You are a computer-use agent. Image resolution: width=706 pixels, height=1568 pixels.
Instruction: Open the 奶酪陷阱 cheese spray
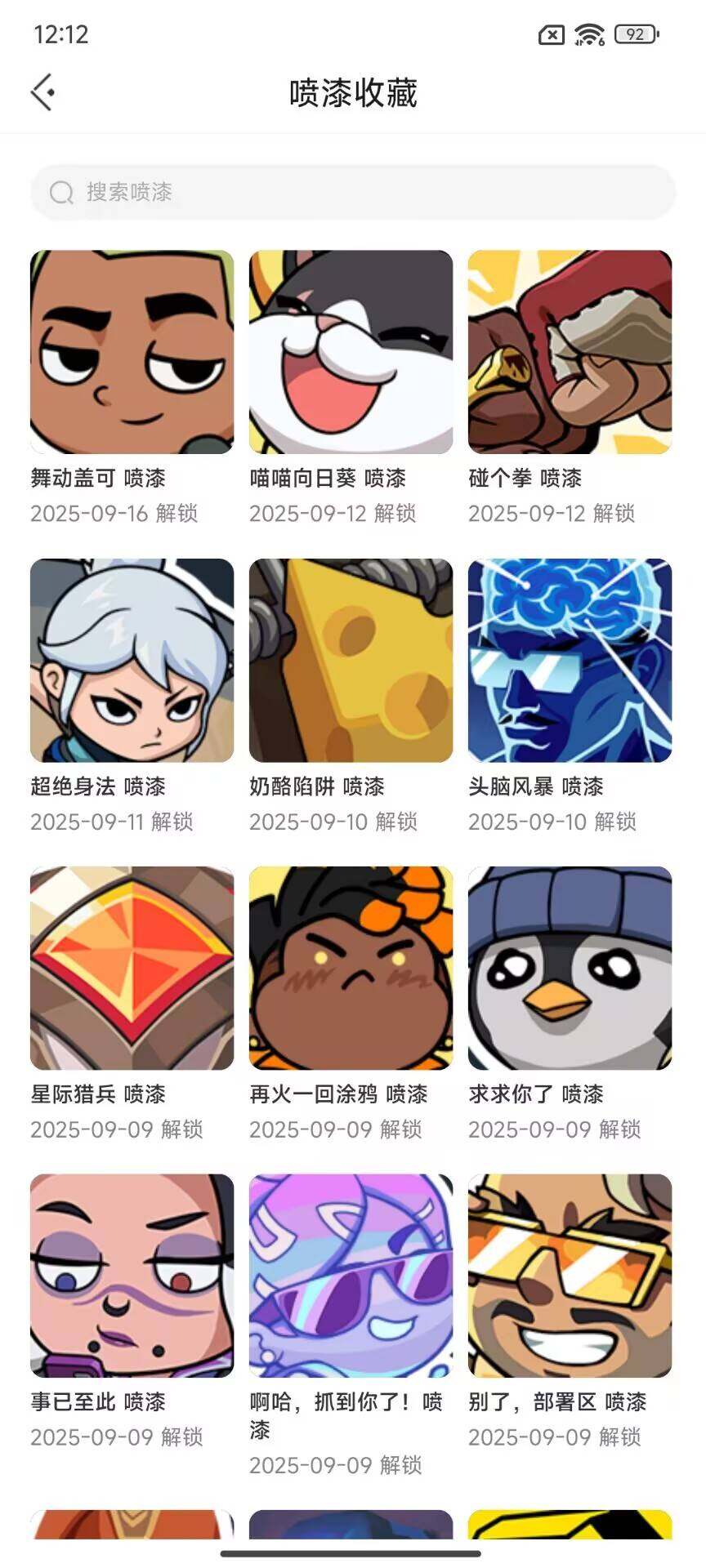pos(351,660)
